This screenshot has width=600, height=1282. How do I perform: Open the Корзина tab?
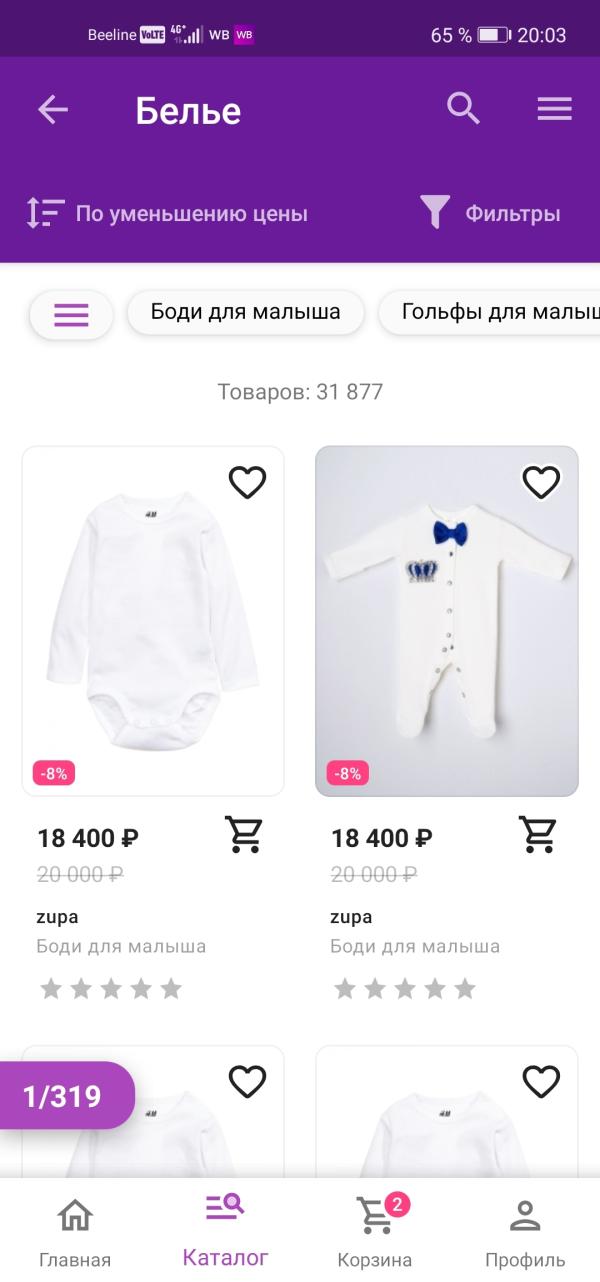pyautogui.click(x=375, y=1232)
